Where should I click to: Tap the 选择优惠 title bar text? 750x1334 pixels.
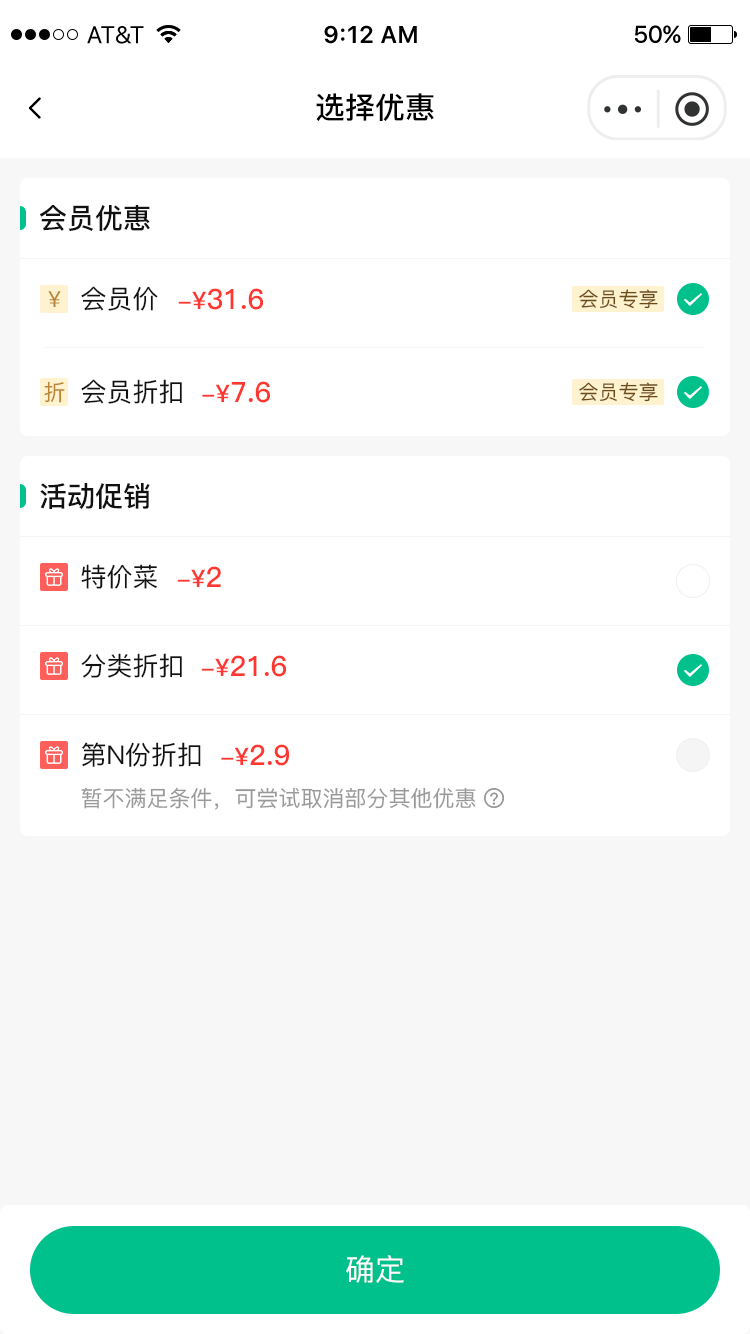click(x=375, y=107)
